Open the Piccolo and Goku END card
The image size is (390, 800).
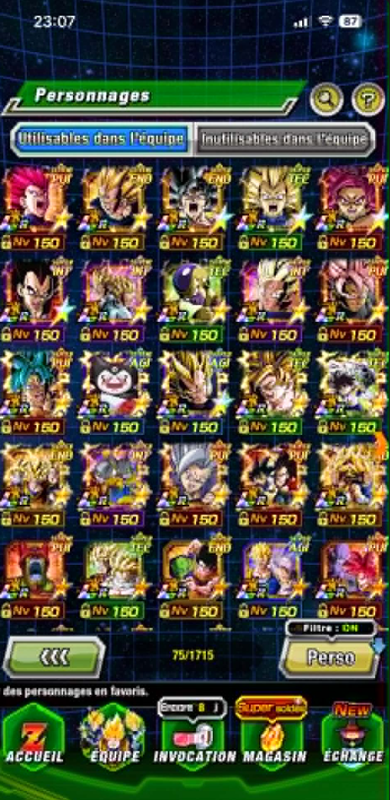tap(194, 577)
